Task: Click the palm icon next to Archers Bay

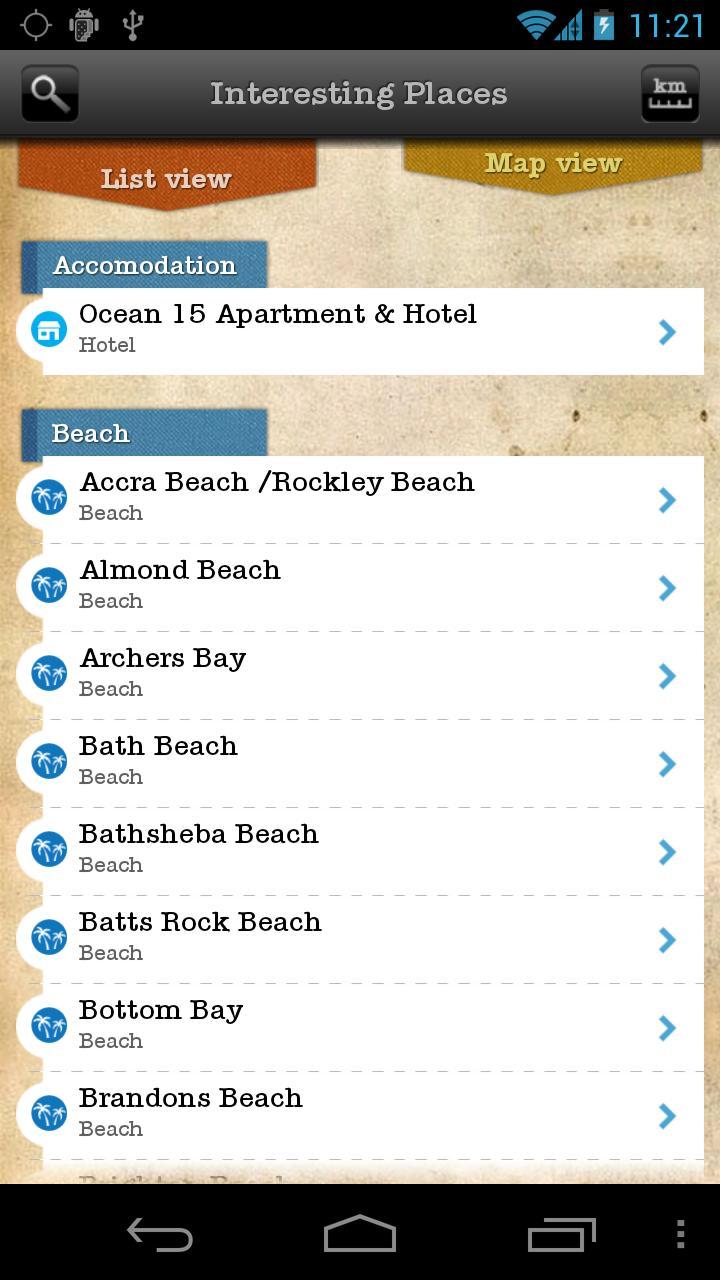Action: [x=47, y=672]
